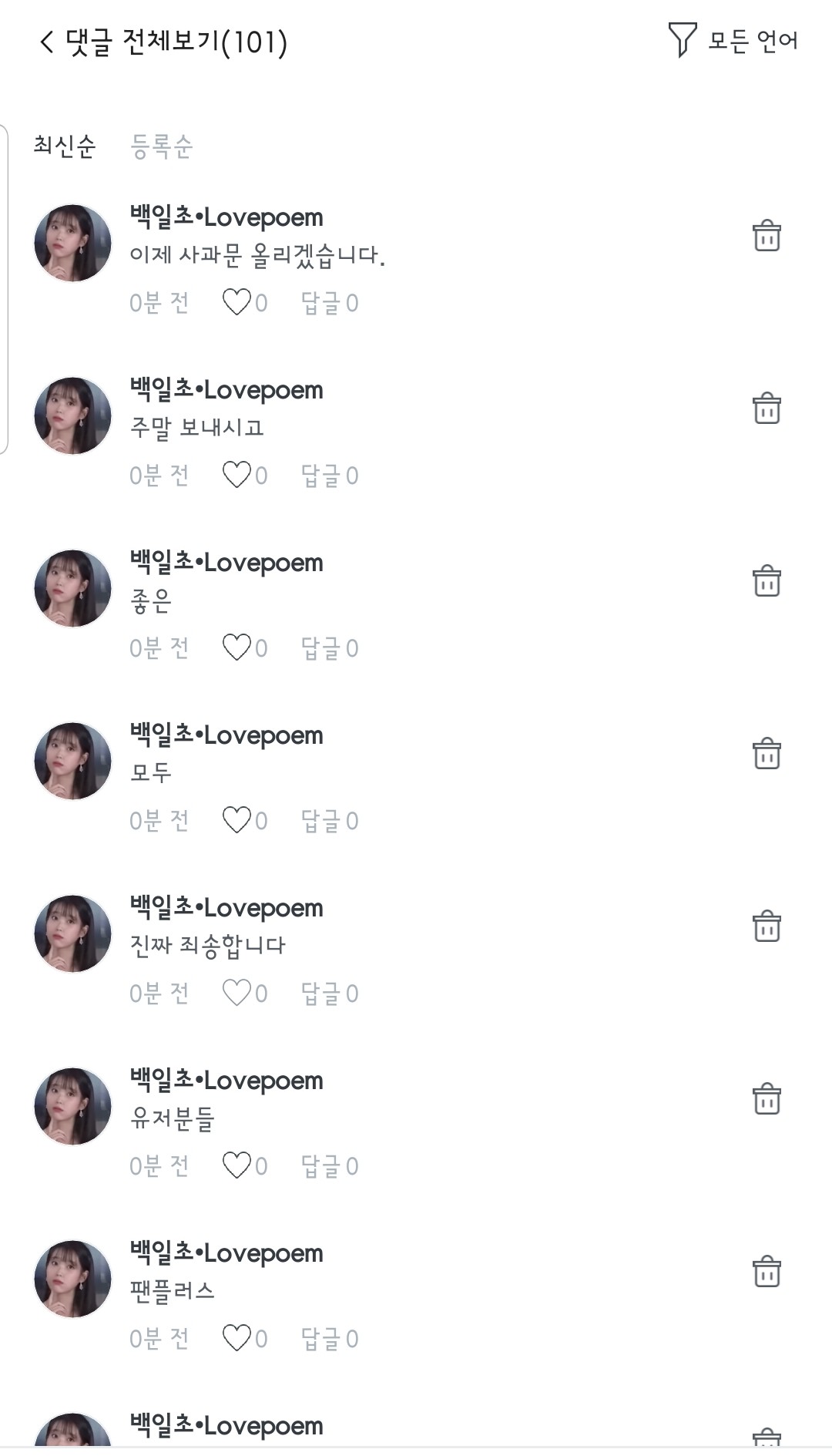This screenshot has width=832, height=1456.
Task: Delete the comment '모두'
Action: [x=767, y=754]
